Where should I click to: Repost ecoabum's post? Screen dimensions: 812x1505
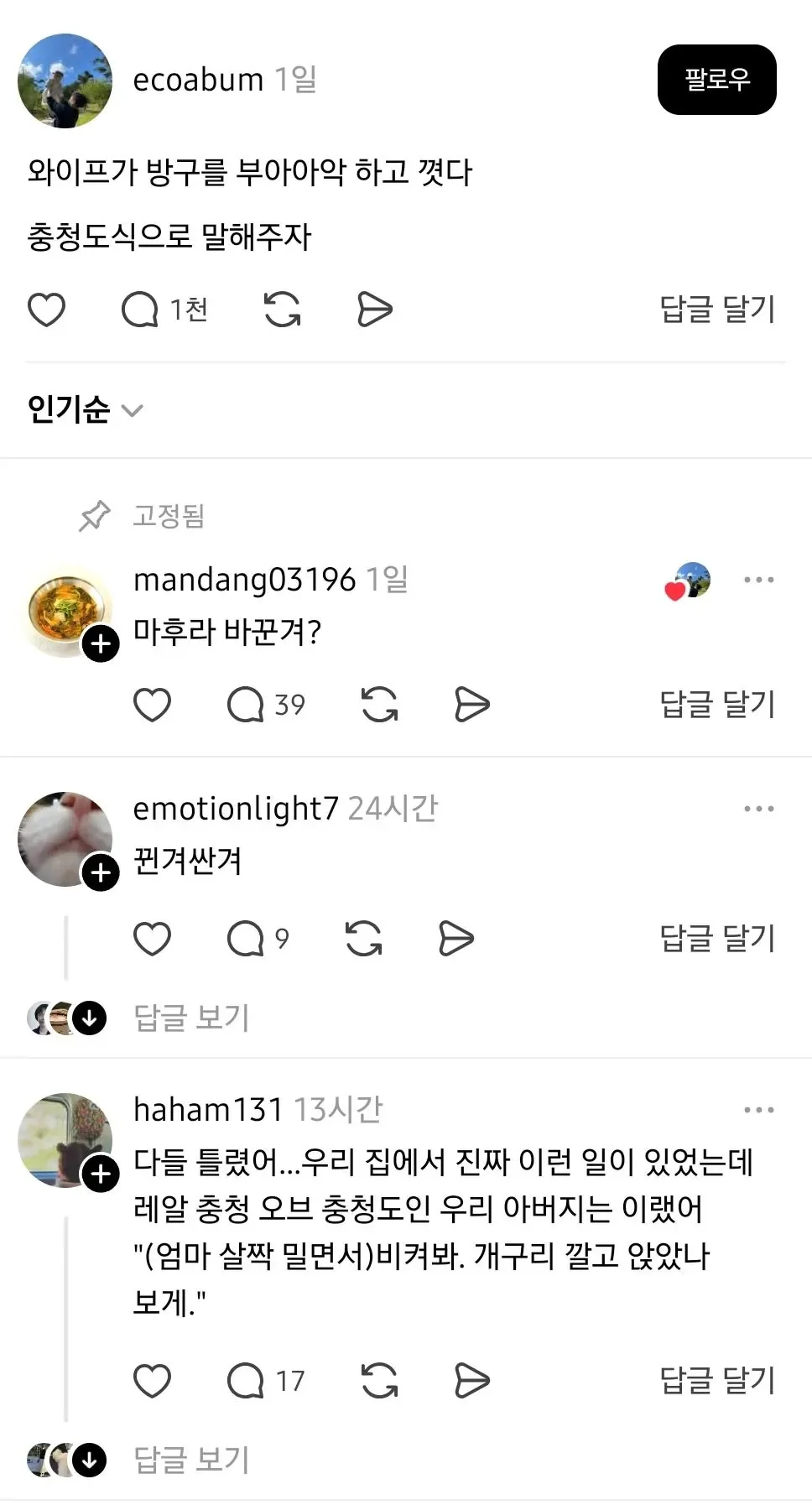282,310
